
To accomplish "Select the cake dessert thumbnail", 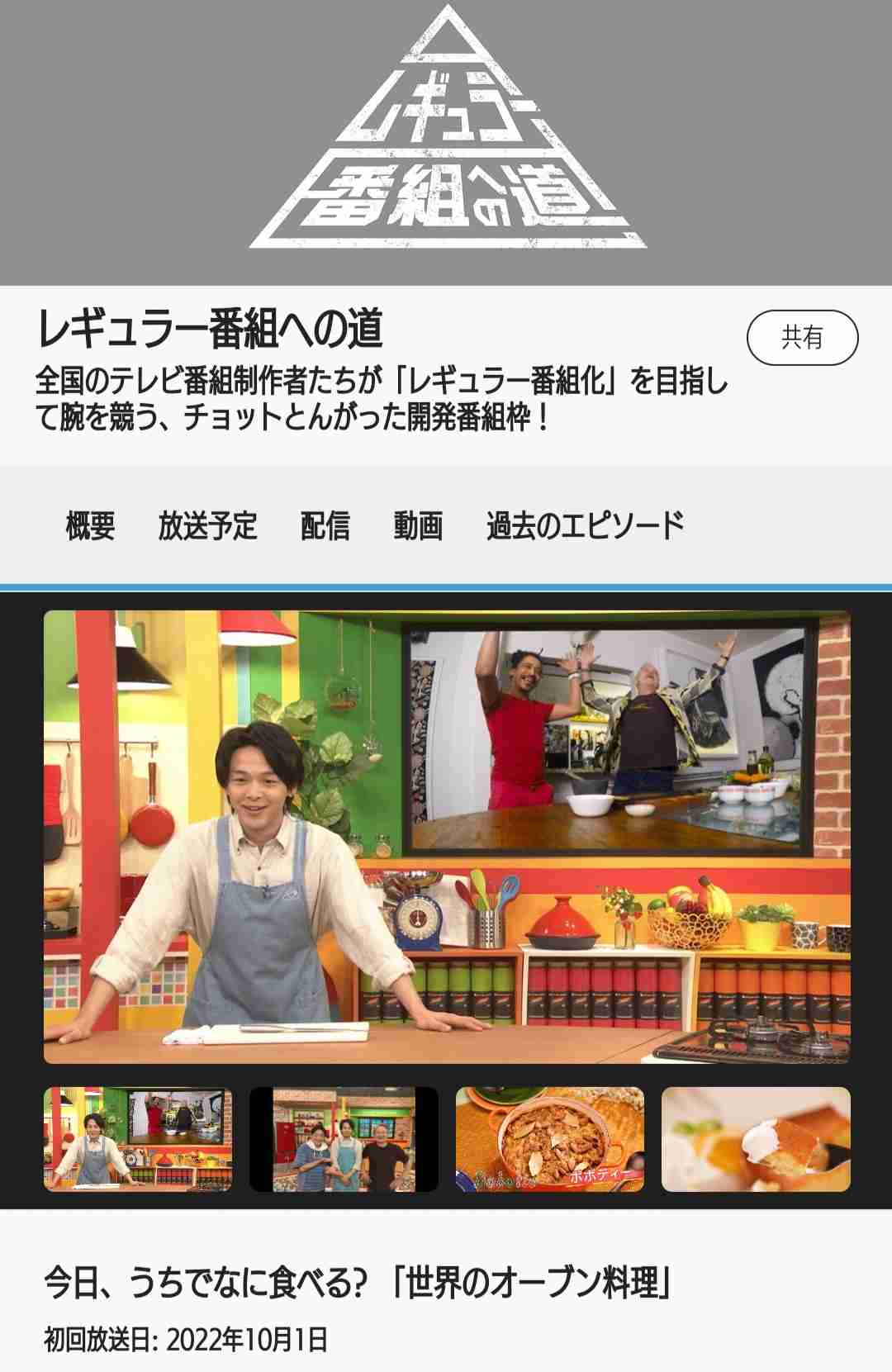I will click(x=756, y=1139).
